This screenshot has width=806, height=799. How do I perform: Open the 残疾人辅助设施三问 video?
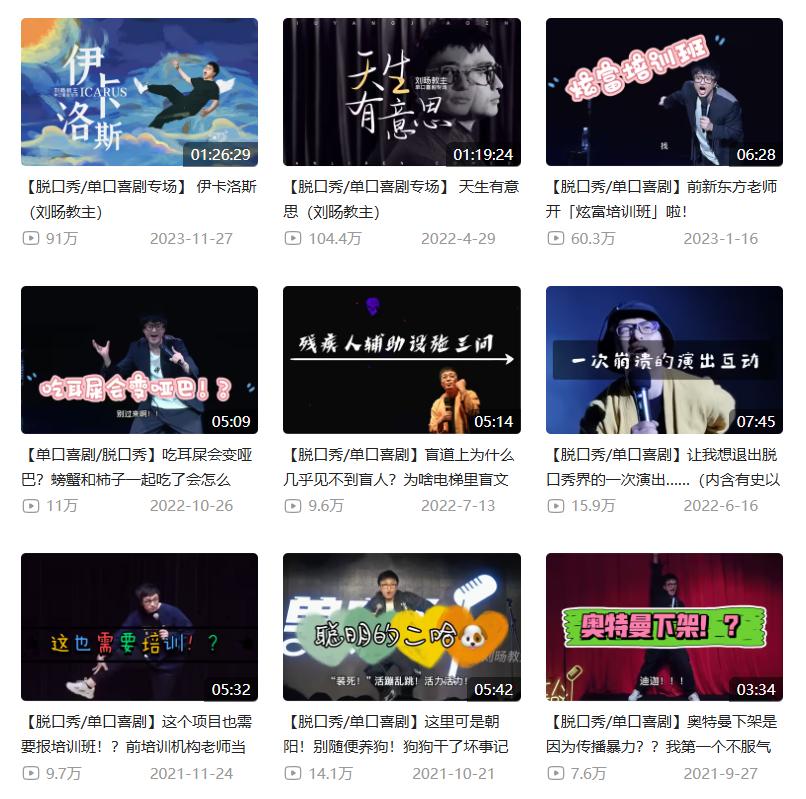pyautogui.click(x=401, y=360)
